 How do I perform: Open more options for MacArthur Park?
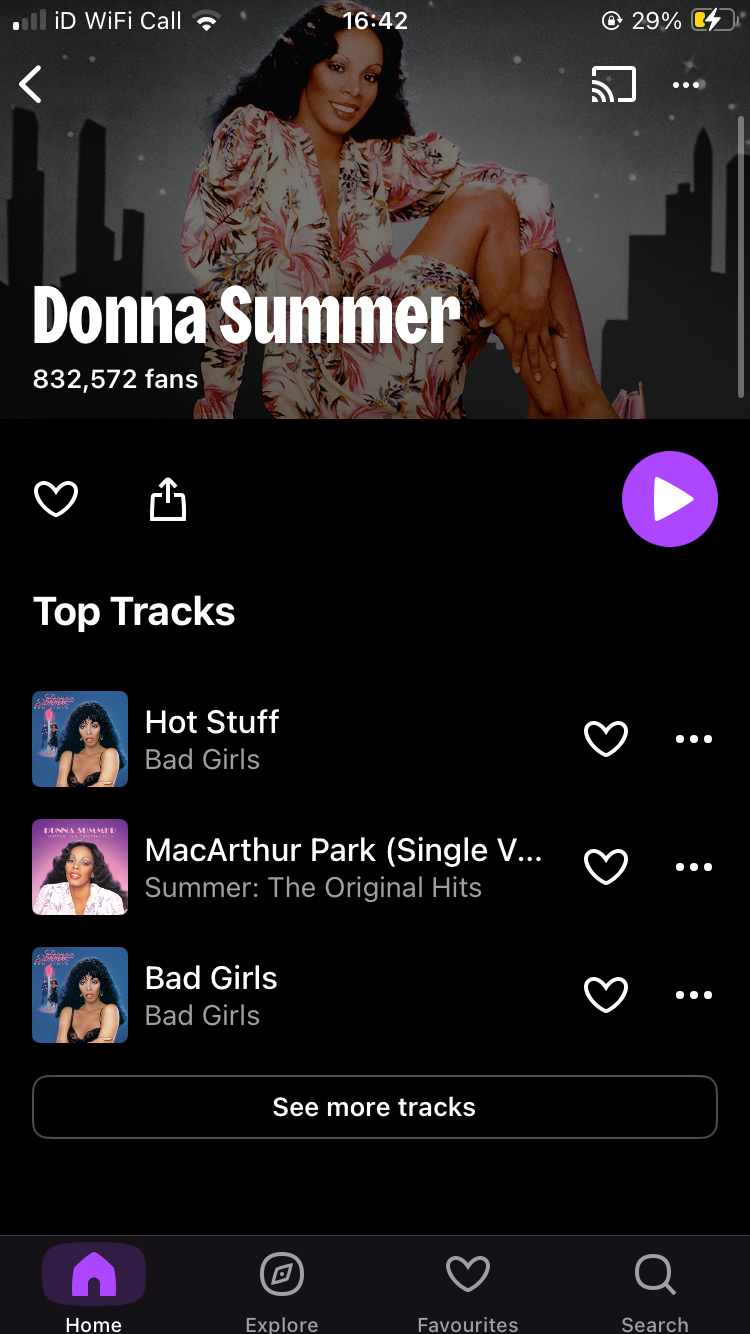point(693,867)
